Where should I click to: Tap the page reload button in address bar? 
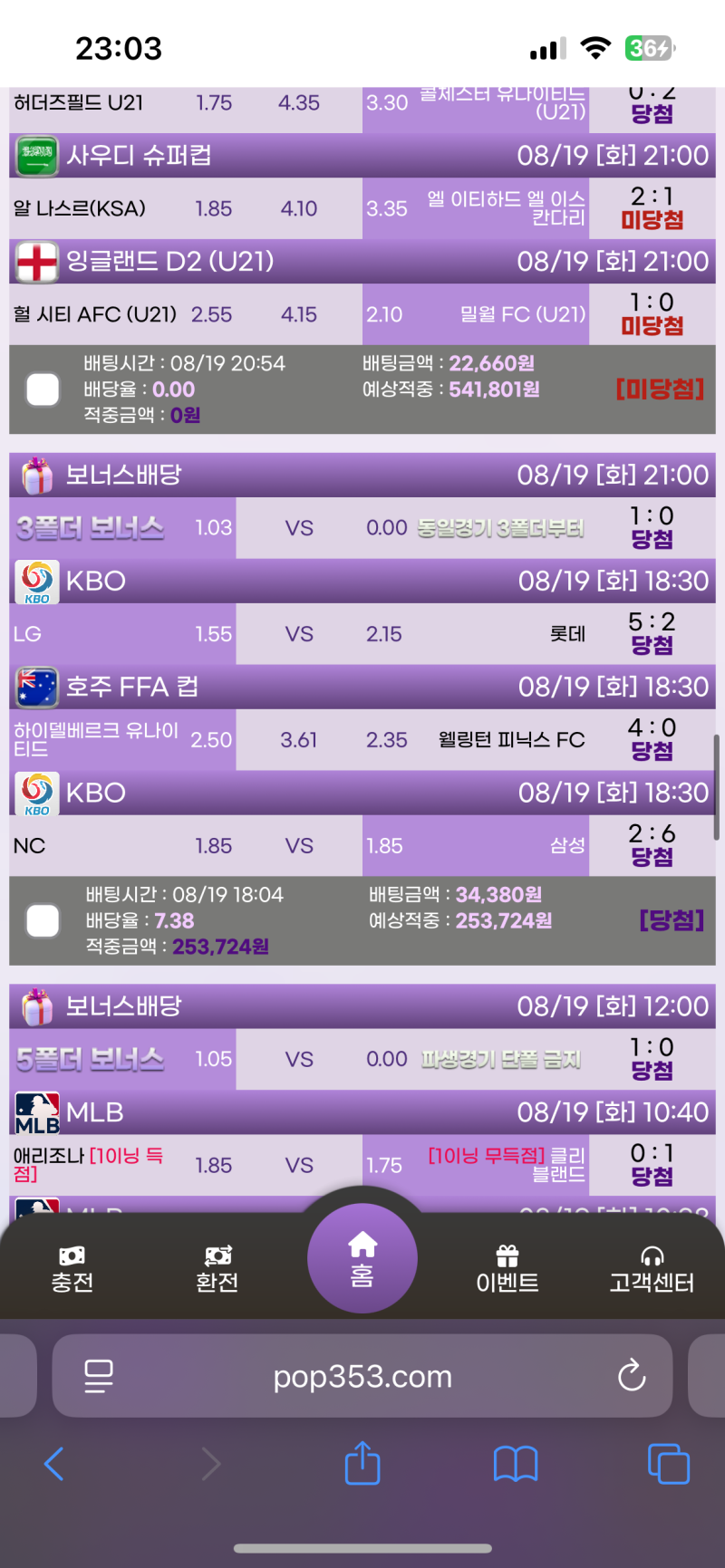pos(632,1376)
